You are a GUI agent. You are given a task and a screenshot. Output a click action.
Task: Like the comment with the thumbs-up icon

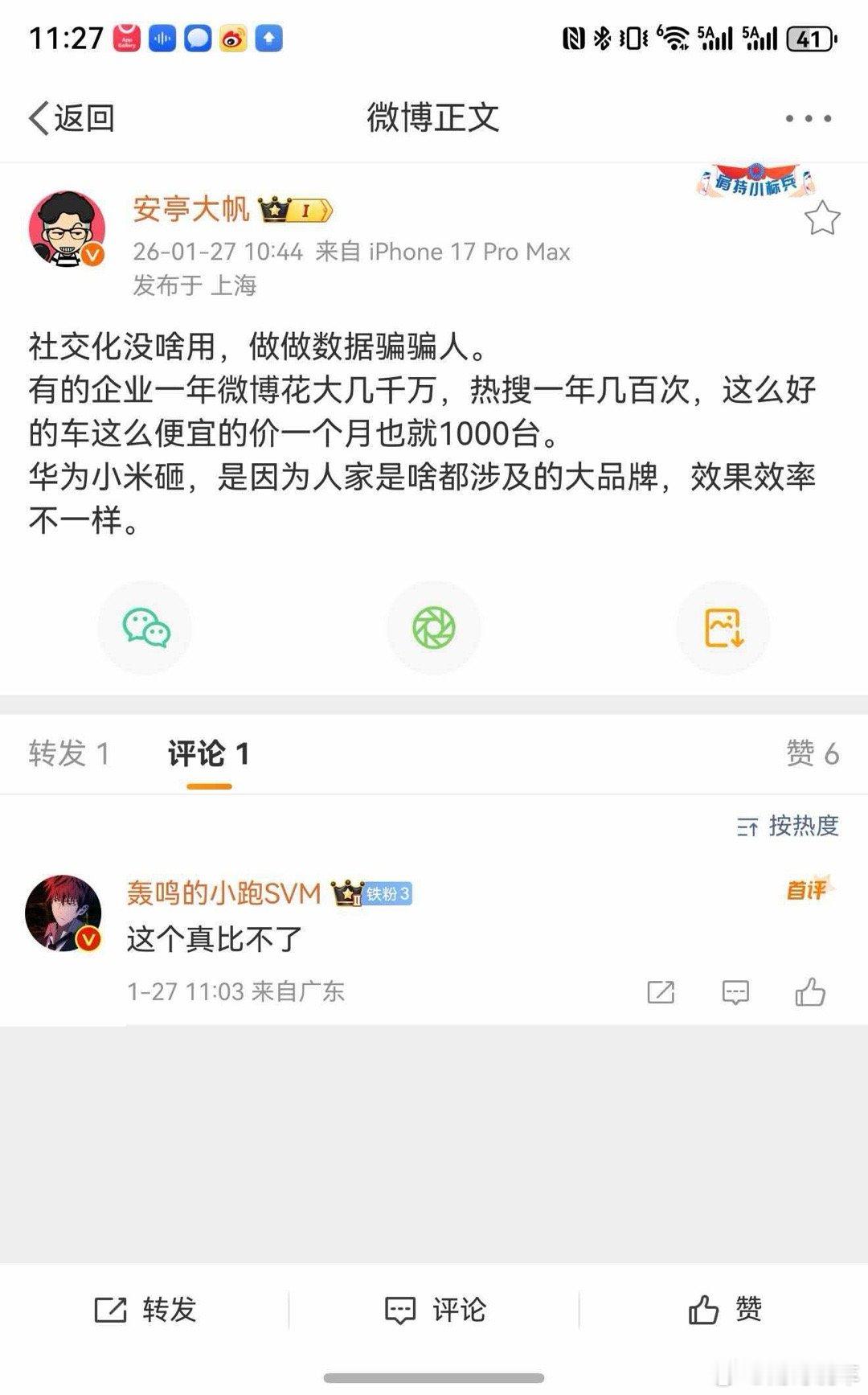coord(812,993)
